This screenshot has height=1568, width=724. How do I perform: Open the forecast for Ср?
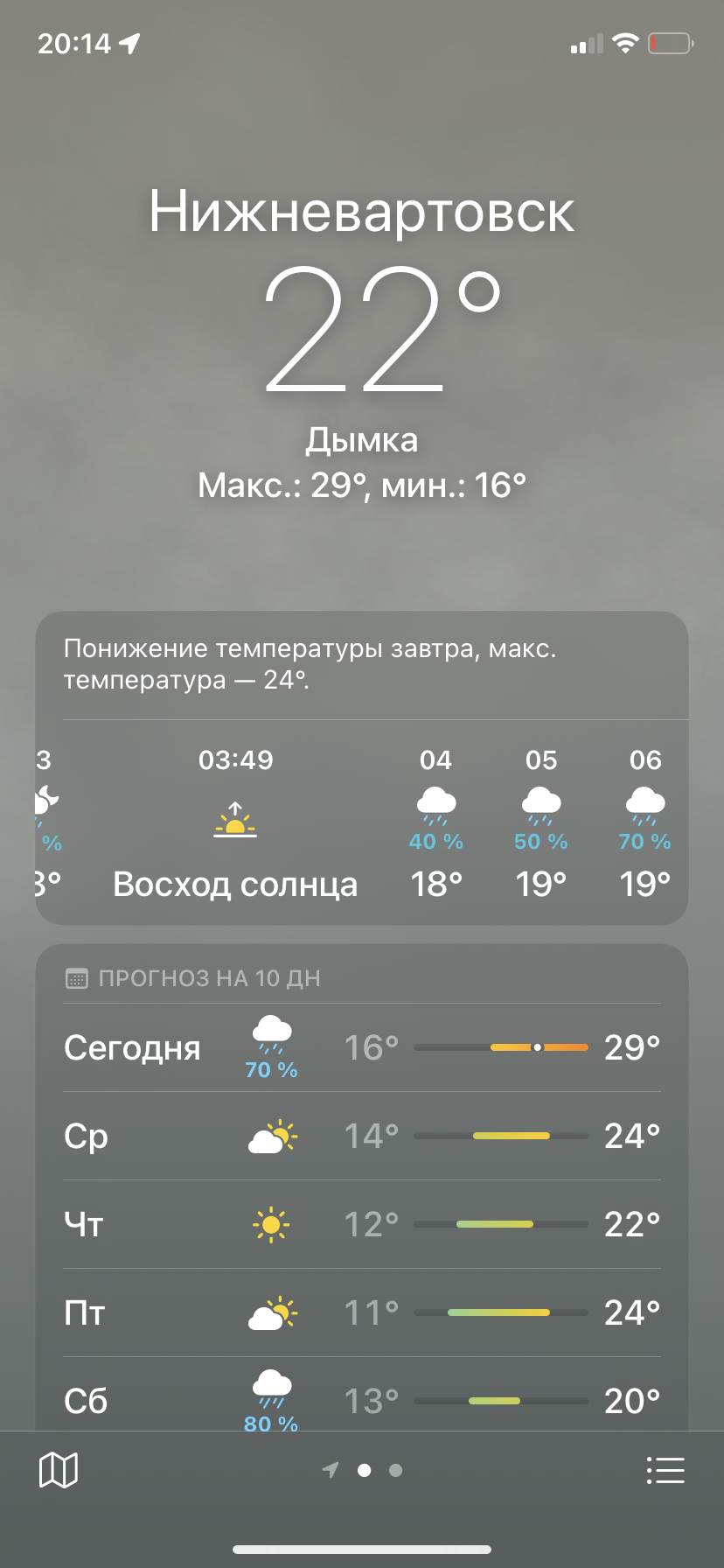(362, 1136)
